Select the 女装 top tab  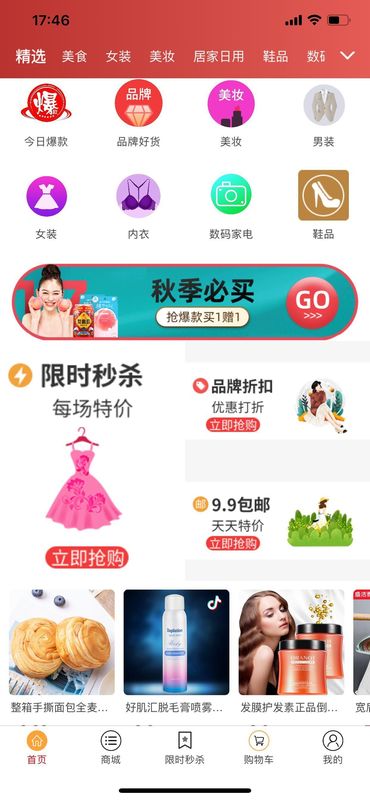click(x=118, y=56)
